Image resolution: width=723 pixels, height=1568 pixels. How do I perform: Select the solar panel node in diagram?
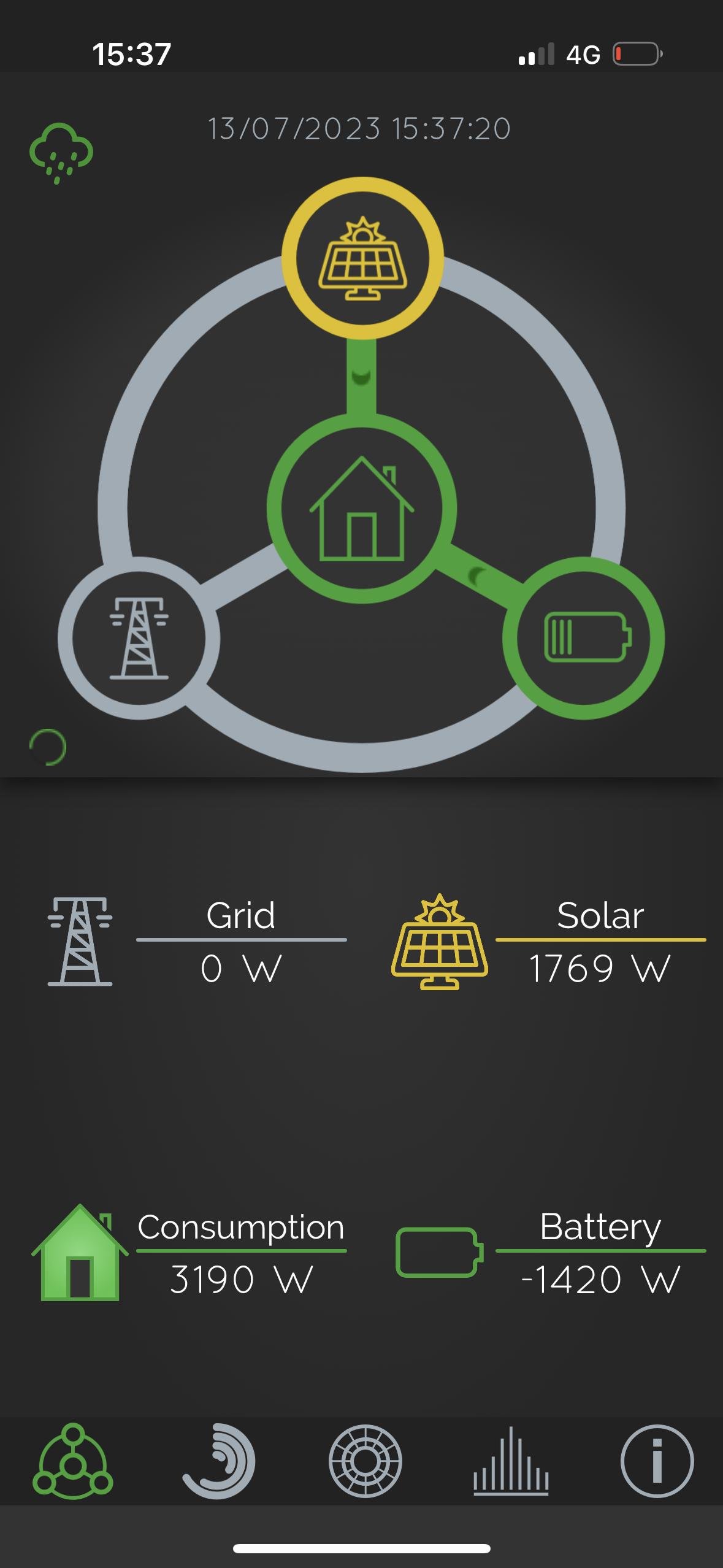tap(362, 258)
